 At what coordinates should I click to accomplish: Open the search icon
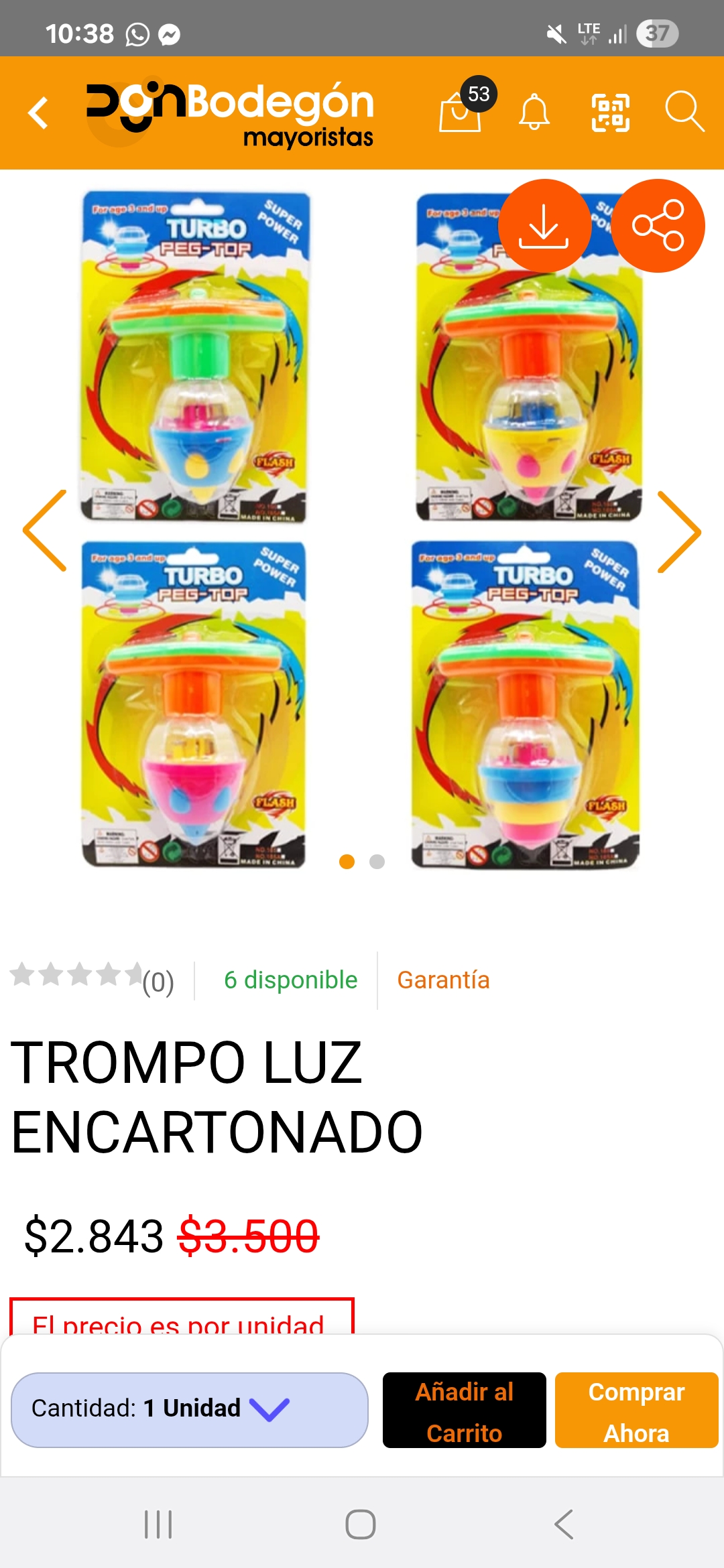click(x=684, y=111)
